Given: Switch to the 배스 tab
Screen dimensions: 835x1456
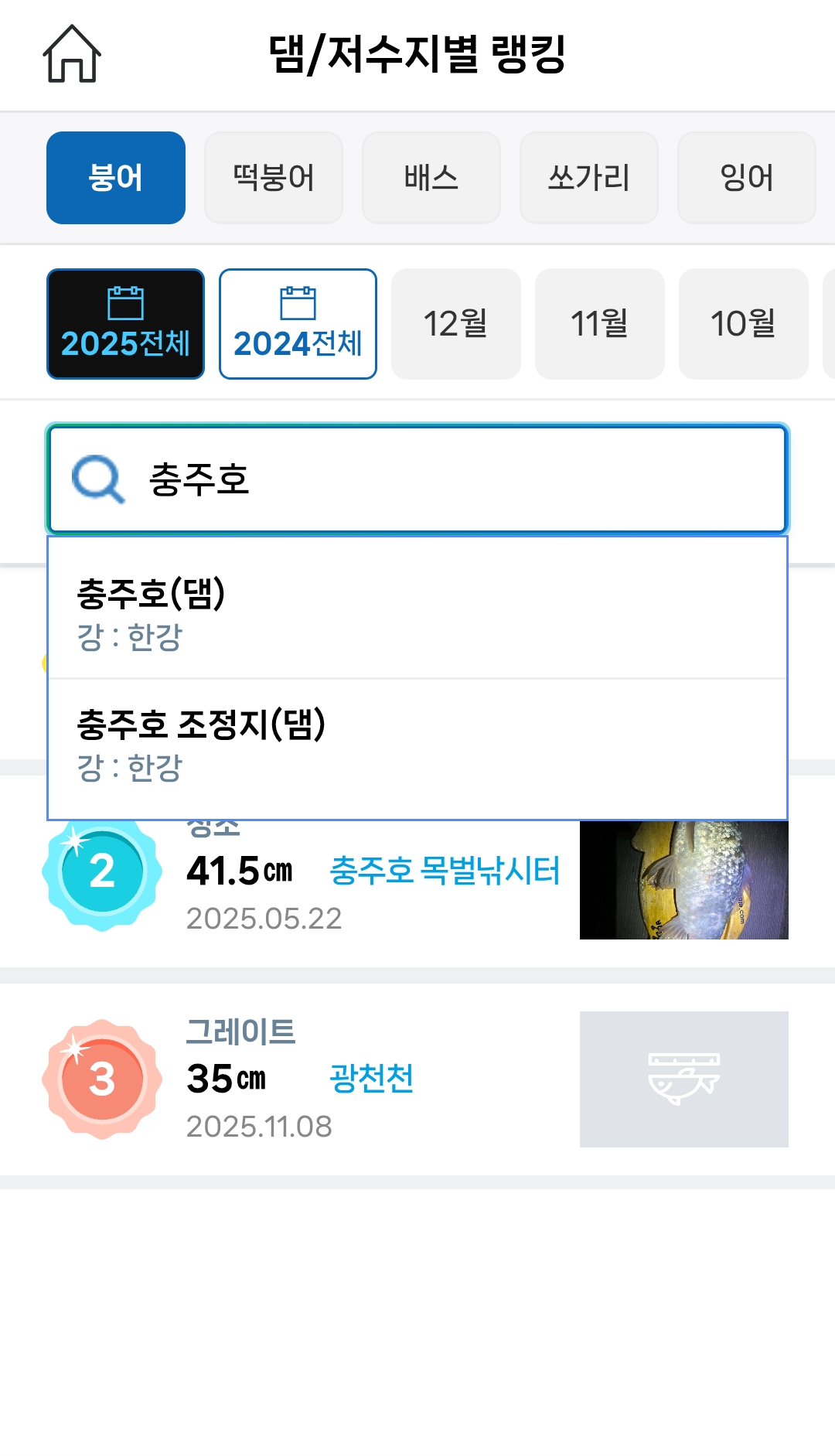Looking at the screenshot, I should click(431, 178).
